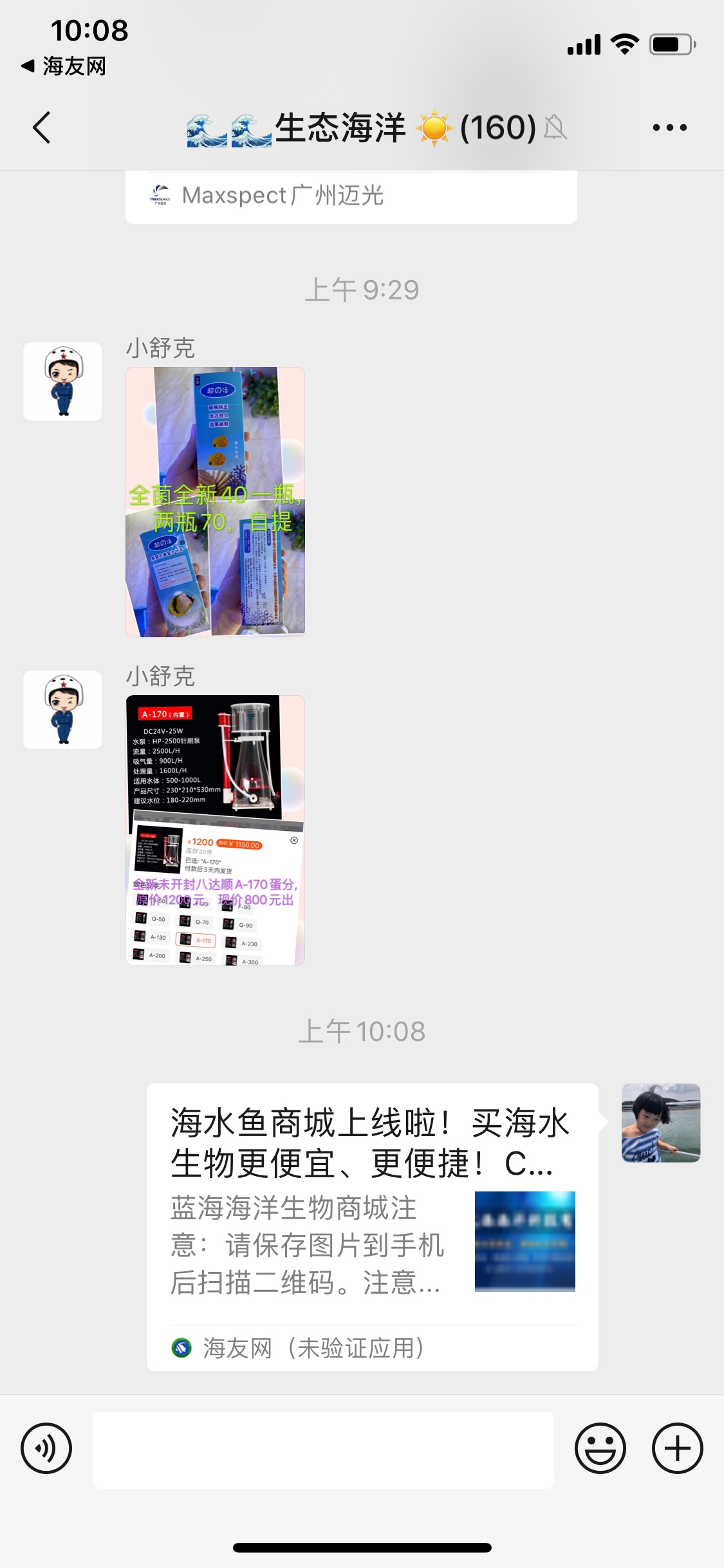
Task: Open the emoji picker
Action: pos(600,1449)
